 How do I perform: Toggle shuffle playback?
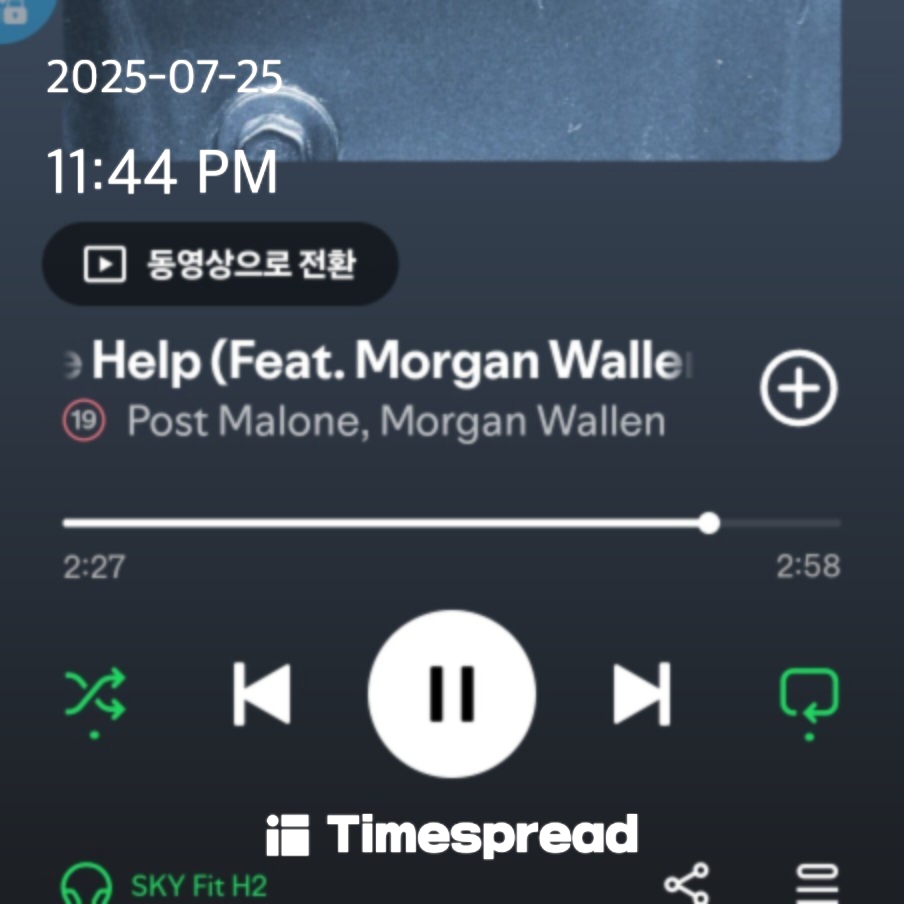point(95,695)
